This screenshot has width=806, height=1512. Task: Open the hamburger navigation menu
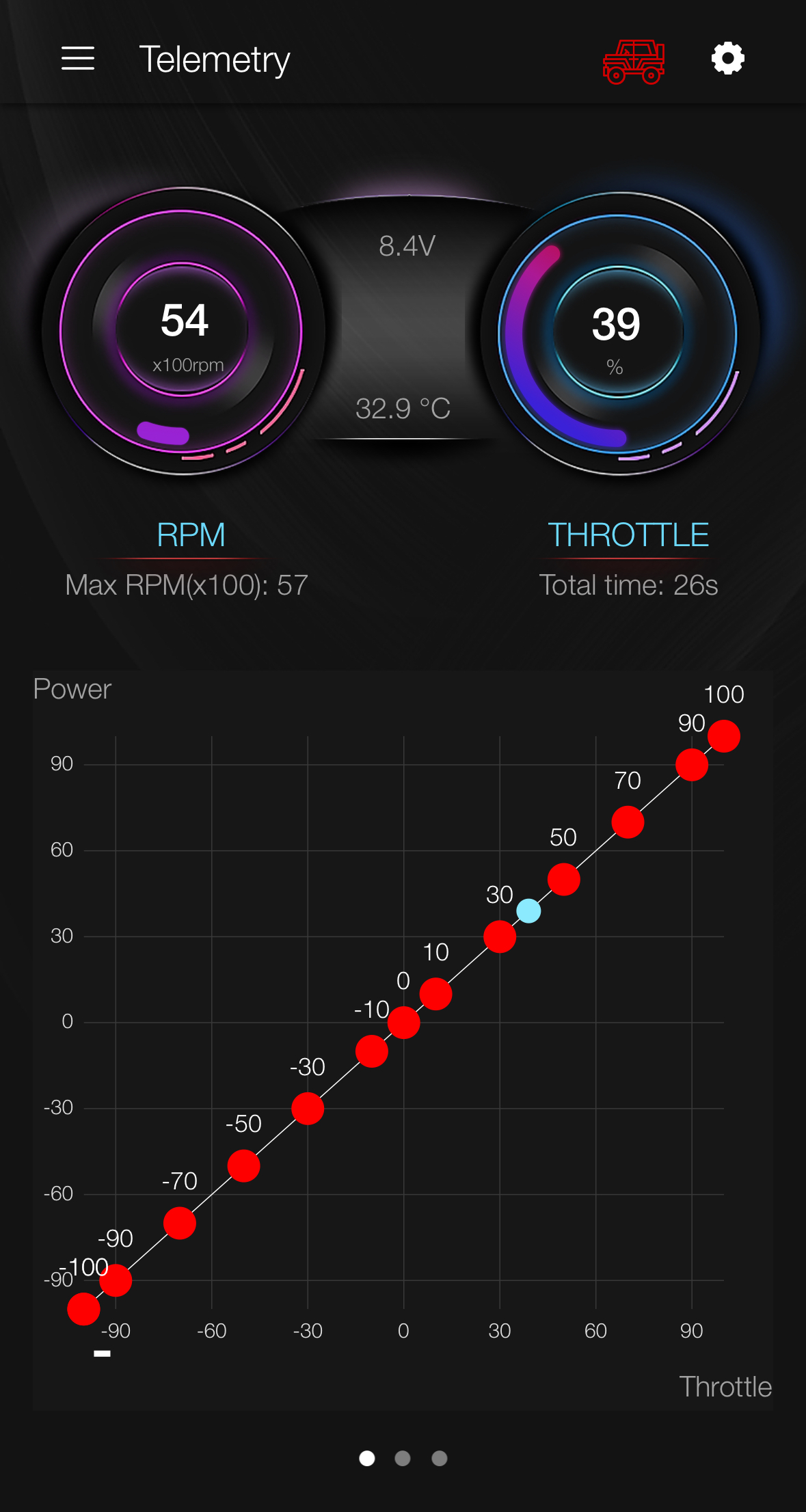click(x=78, y=59)
